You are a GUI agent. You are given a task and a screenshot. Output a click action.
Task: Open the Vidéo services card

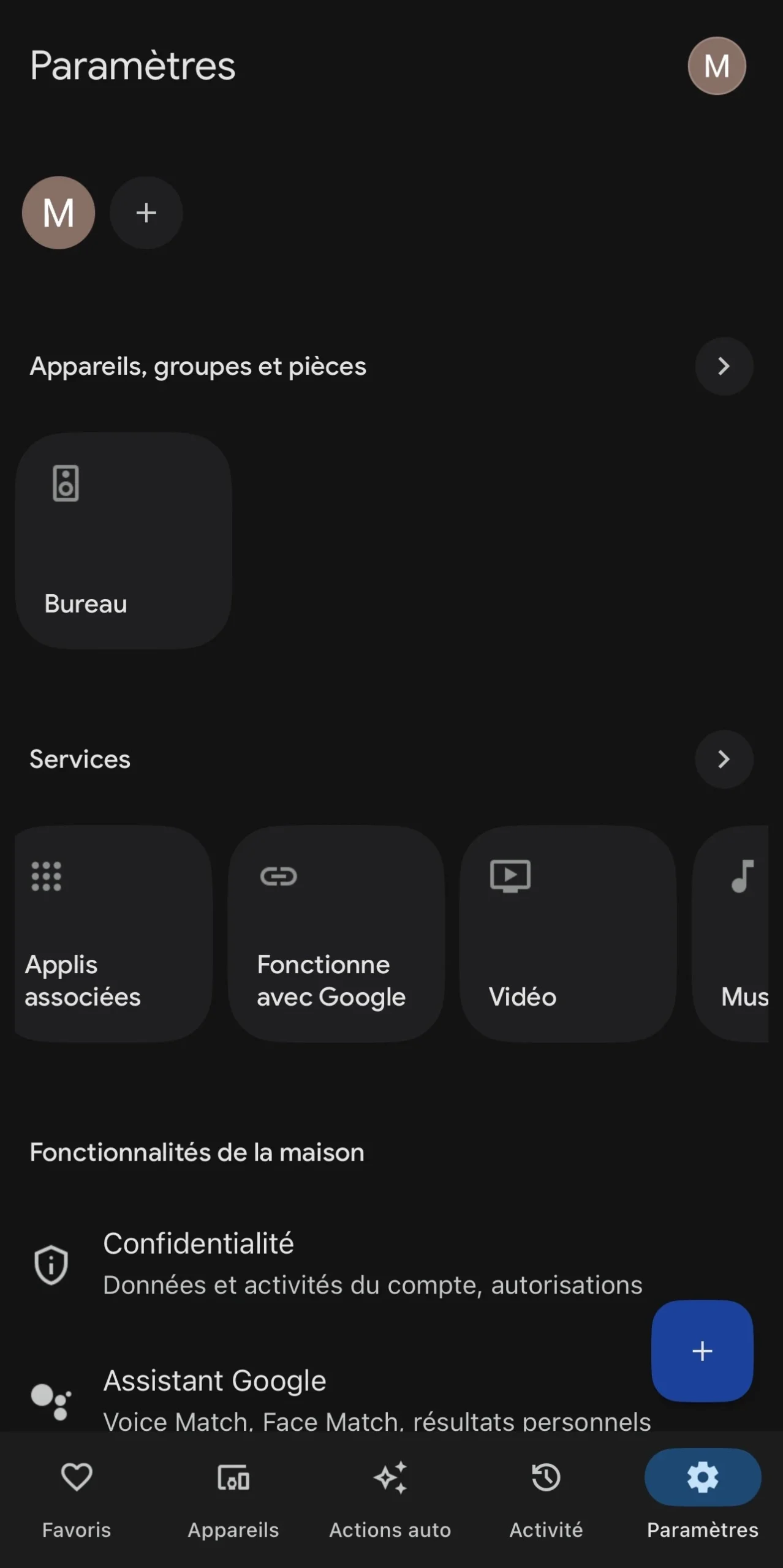click(568, 933)
